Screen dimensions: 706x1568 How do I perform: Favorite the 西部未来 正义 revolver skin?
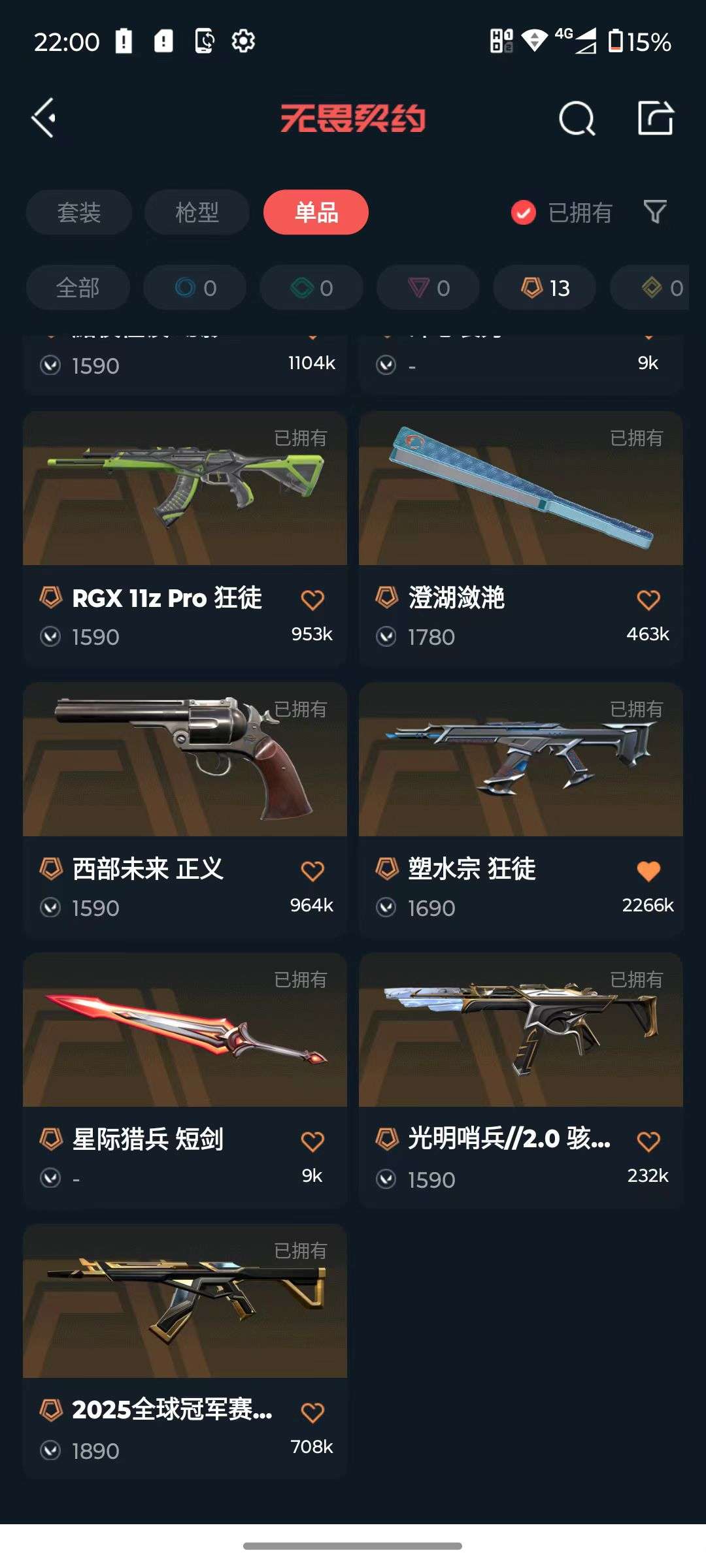(x=313, y=869)
